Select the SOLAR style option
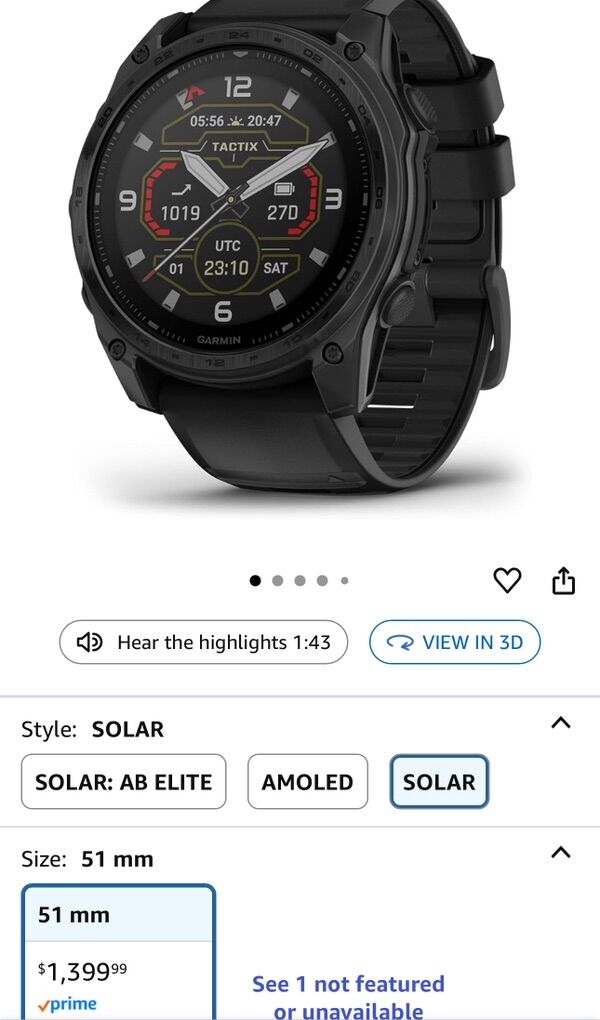600x1020 pixels. pyautogui.click(x=439, y=782)
